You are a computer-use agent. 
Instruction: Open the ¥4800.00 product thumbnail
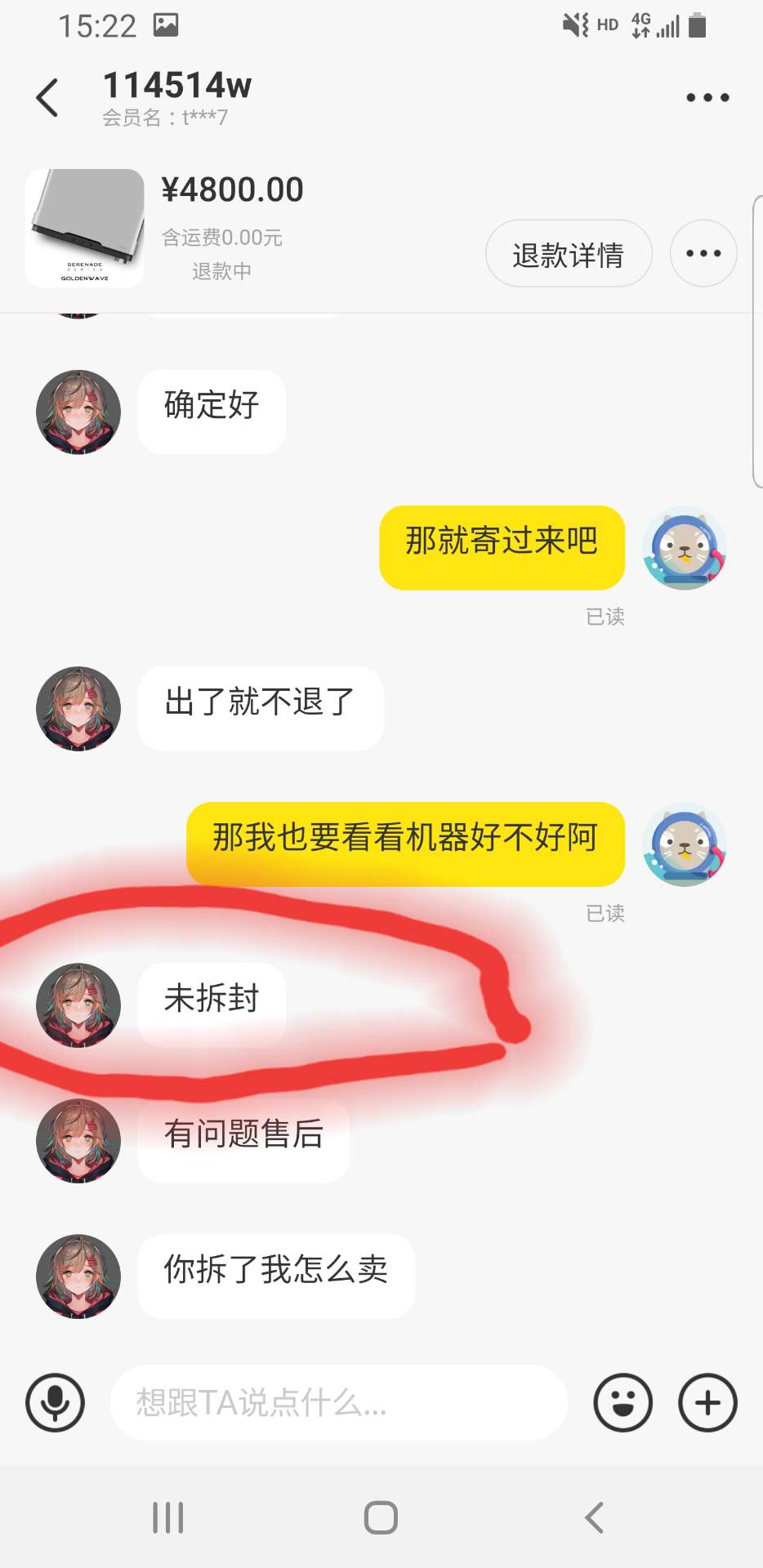point(85,229)
